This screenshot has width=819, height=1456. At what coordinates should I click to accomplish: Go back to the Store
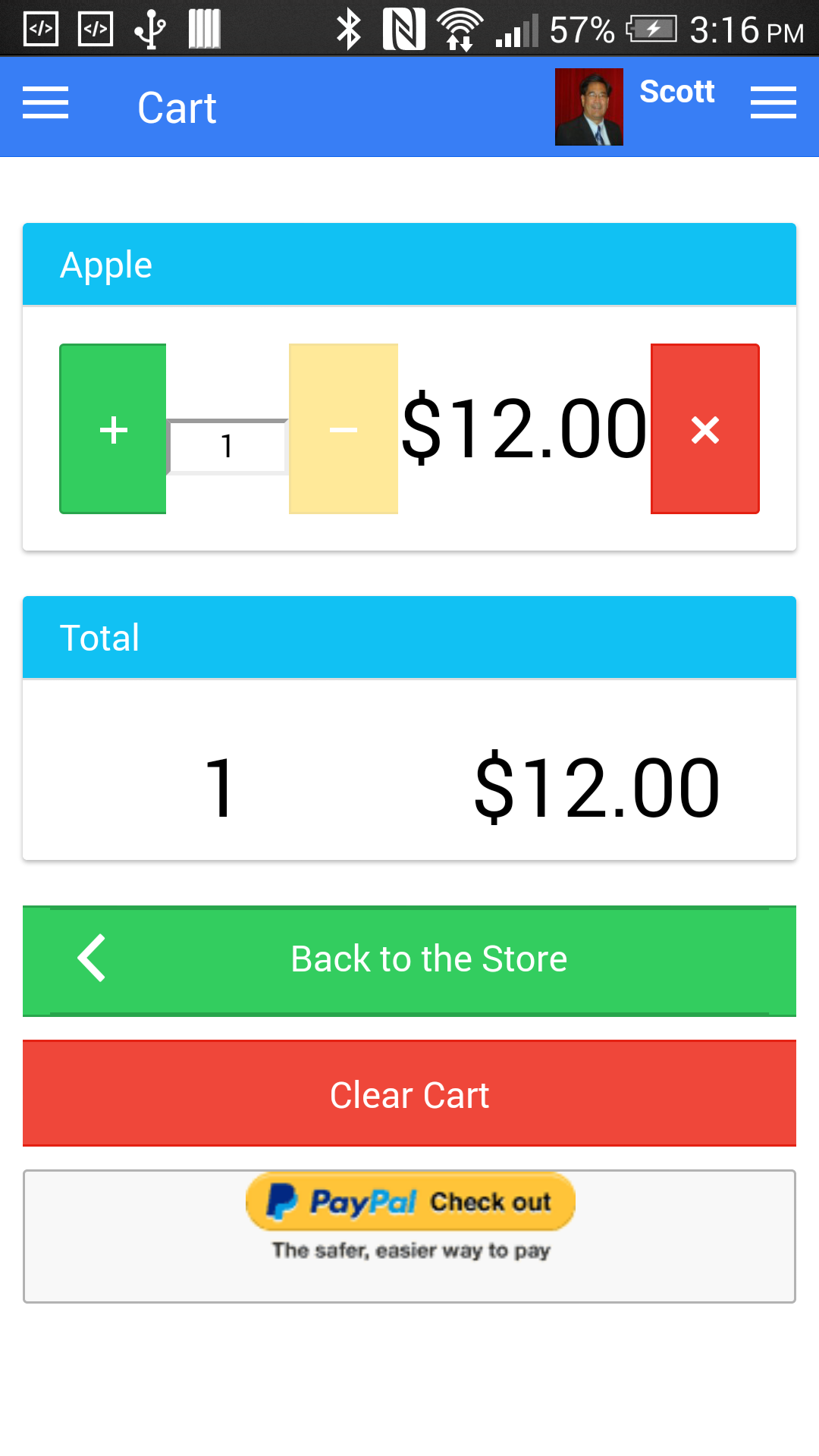coord(409,960)
